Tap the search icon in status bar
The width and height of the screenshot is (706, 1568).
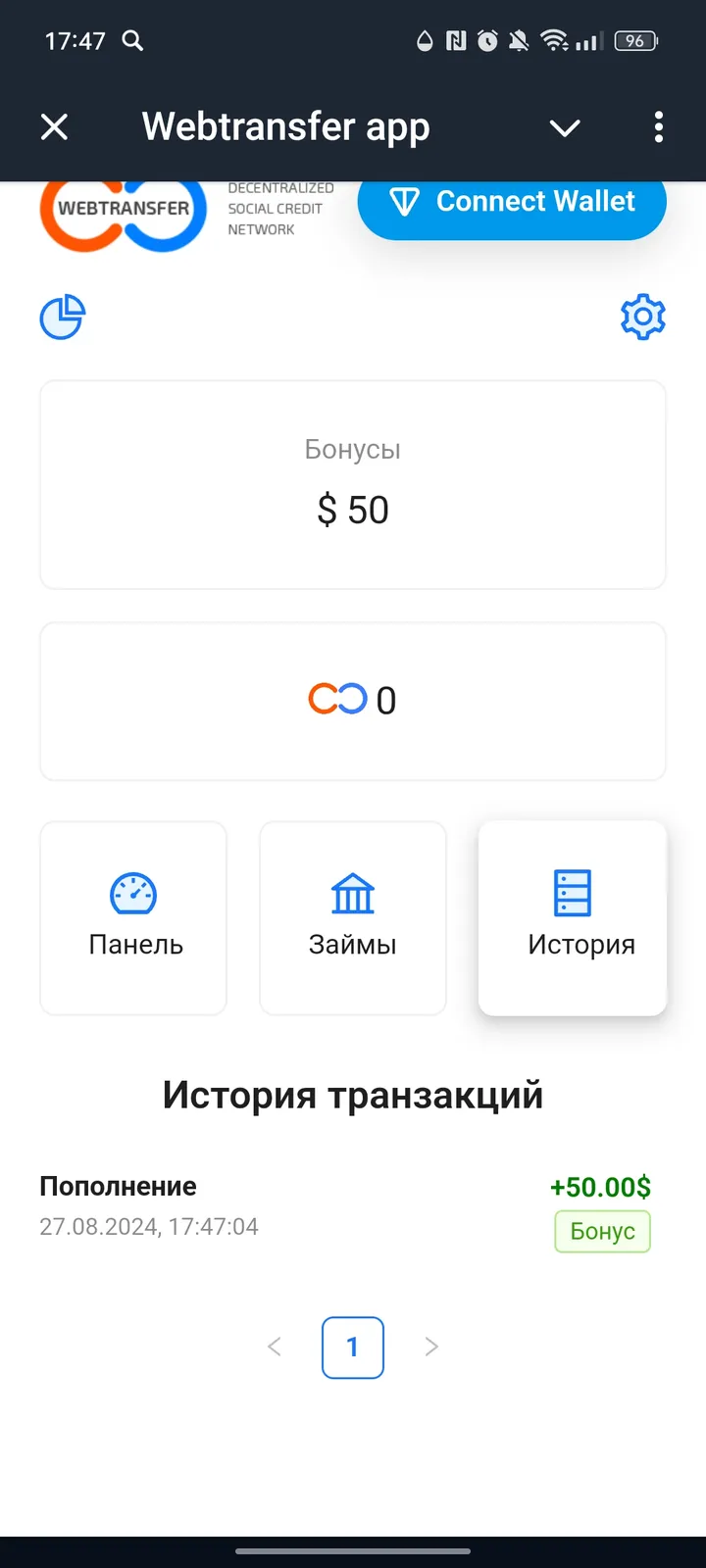click(x=134, y=41)
